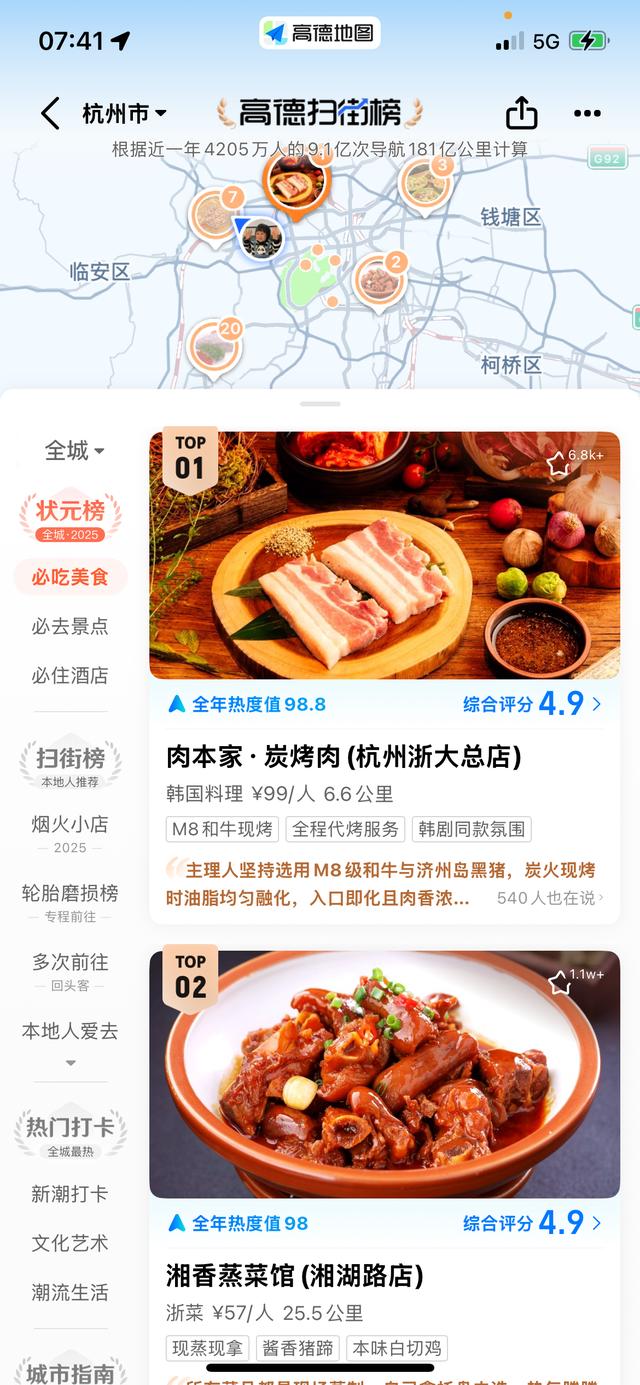
Task: Open 烟火小店 2025 category
Action: pyautogui.click(x=70, y=833)
